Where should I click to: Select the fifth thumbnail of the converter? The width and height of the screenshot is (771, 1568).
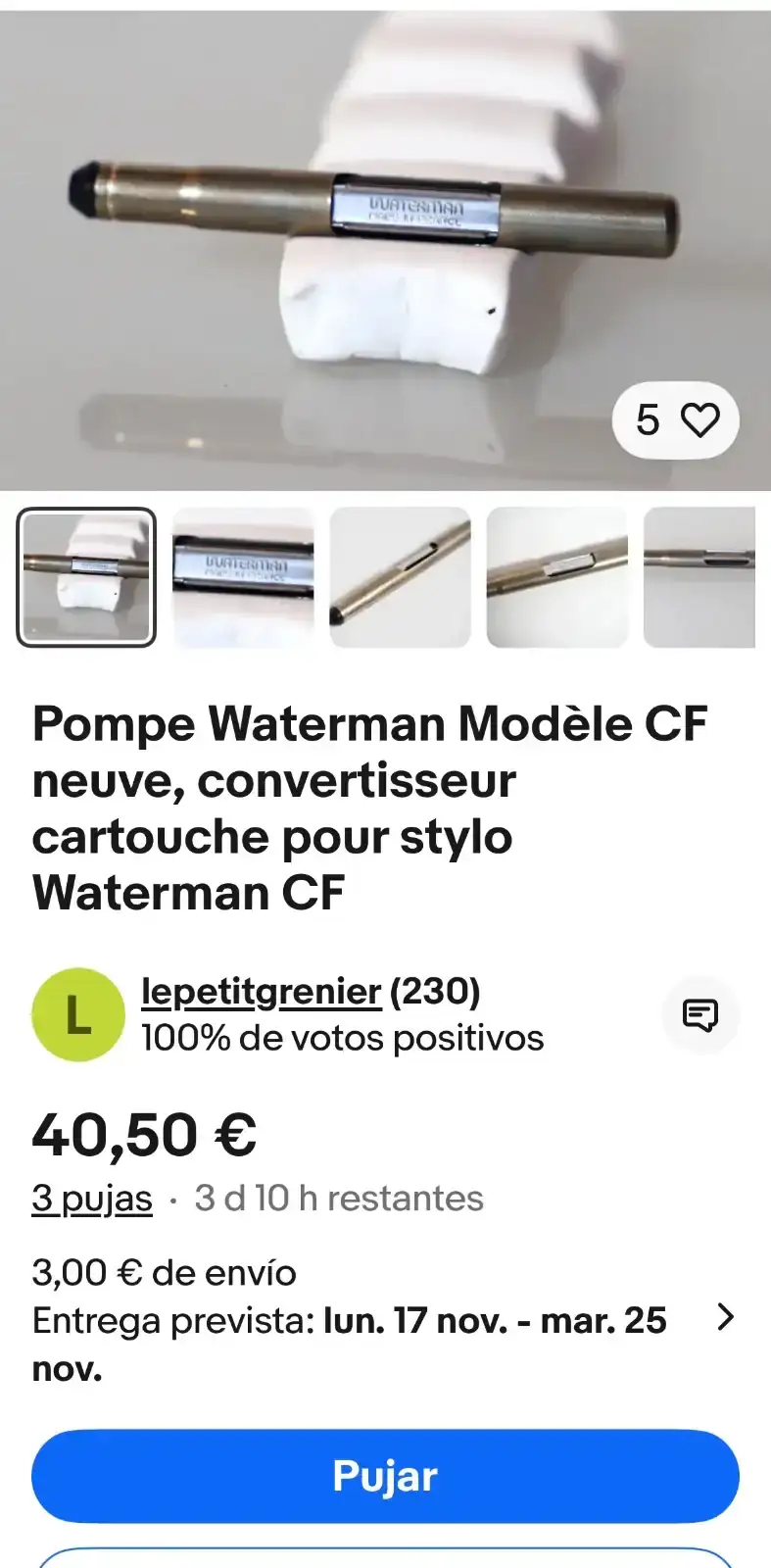click(699, 577)
